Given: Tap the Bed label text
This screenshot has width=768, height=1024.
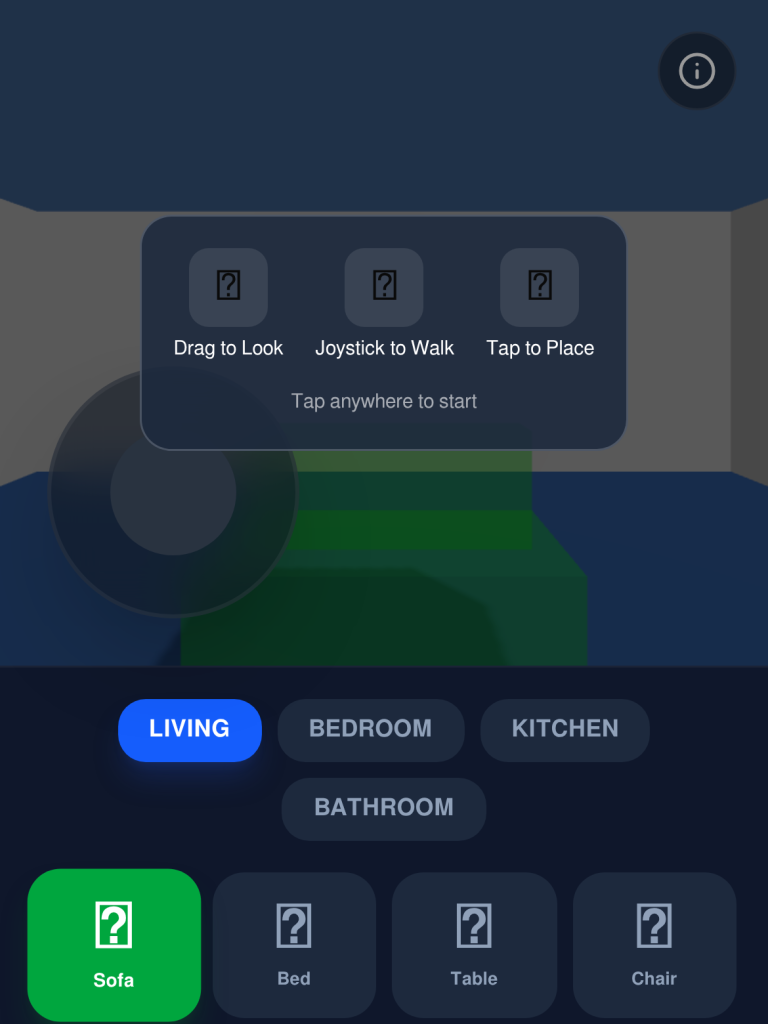Looking at the screenshot, I should (294, 979).
